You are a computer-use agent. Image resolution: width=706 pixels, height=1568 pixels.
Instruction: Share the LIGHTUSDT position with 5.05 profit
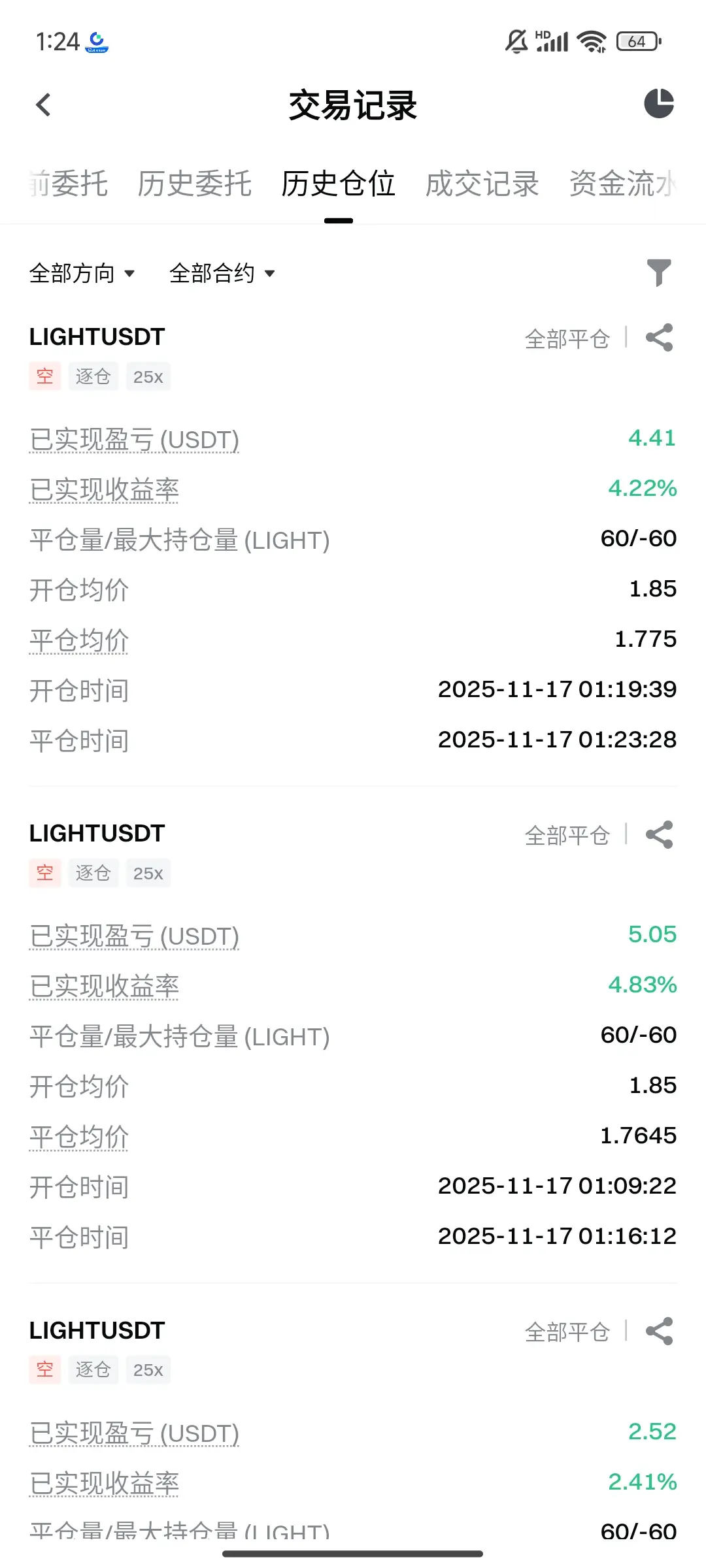pyautogui.click(x=659, y=834)
